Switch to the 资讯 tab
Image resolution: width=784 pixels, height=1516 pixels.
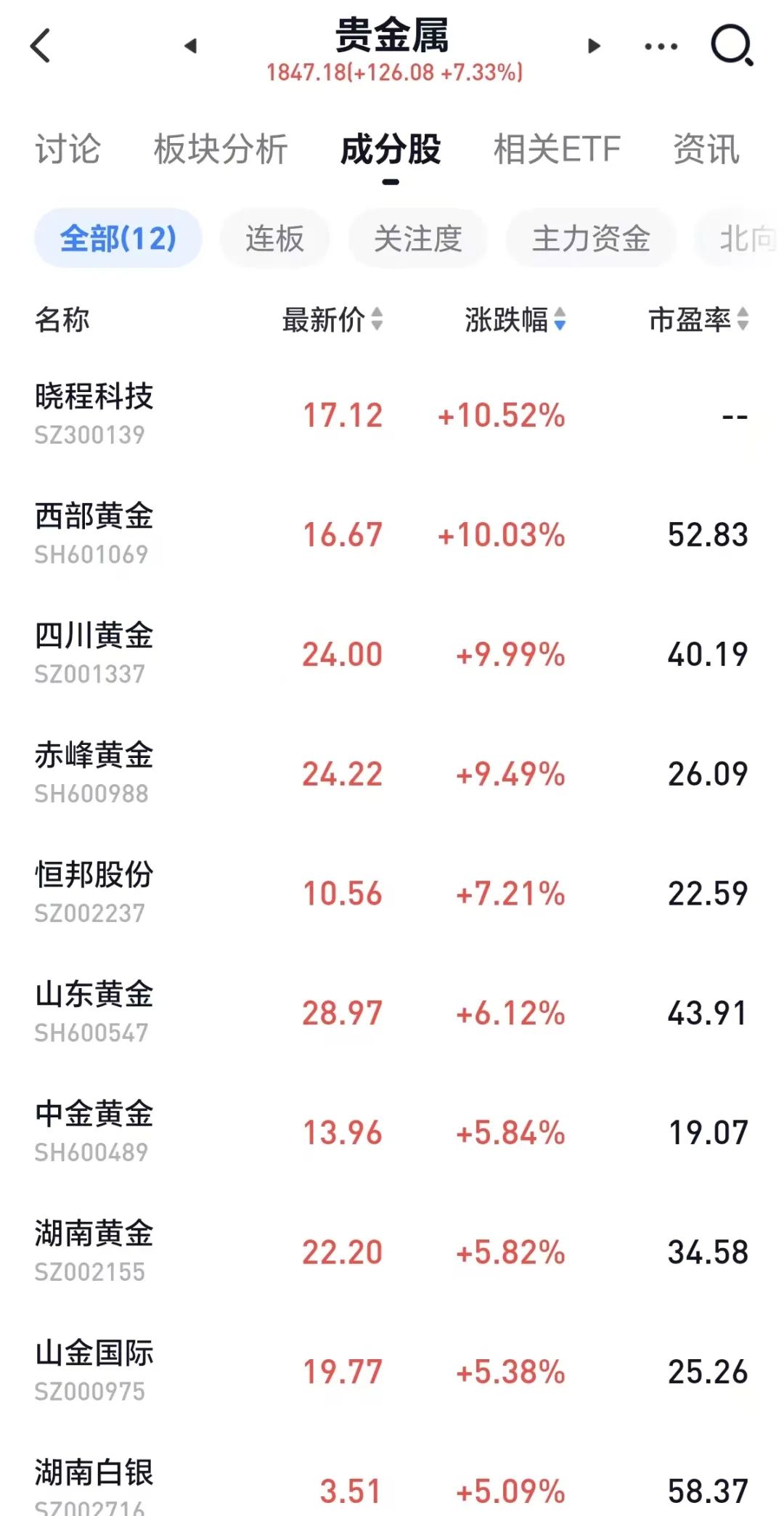click(x=706, y=150)
